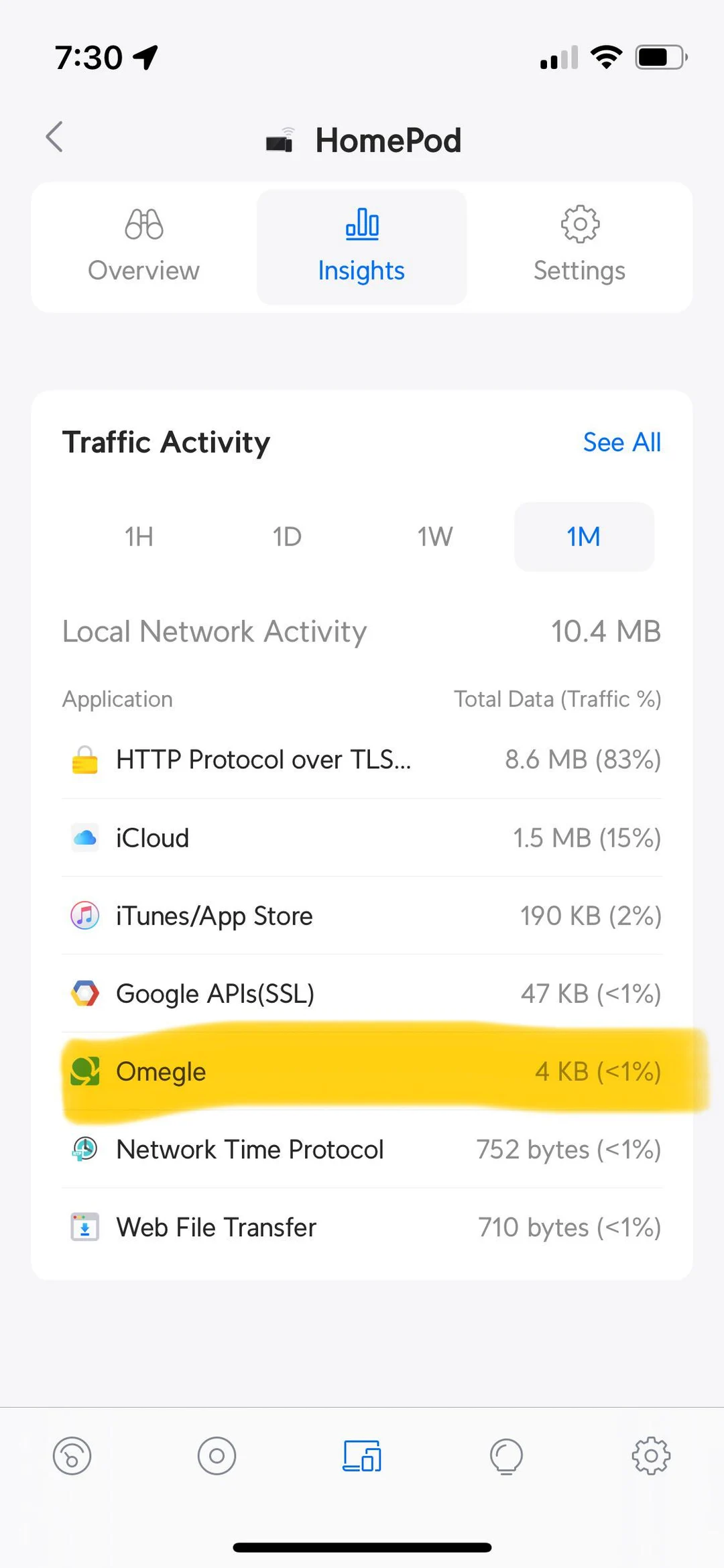Switch to the 1H time range
Viewport: 724px width, 1568px height.
point(138,536)
